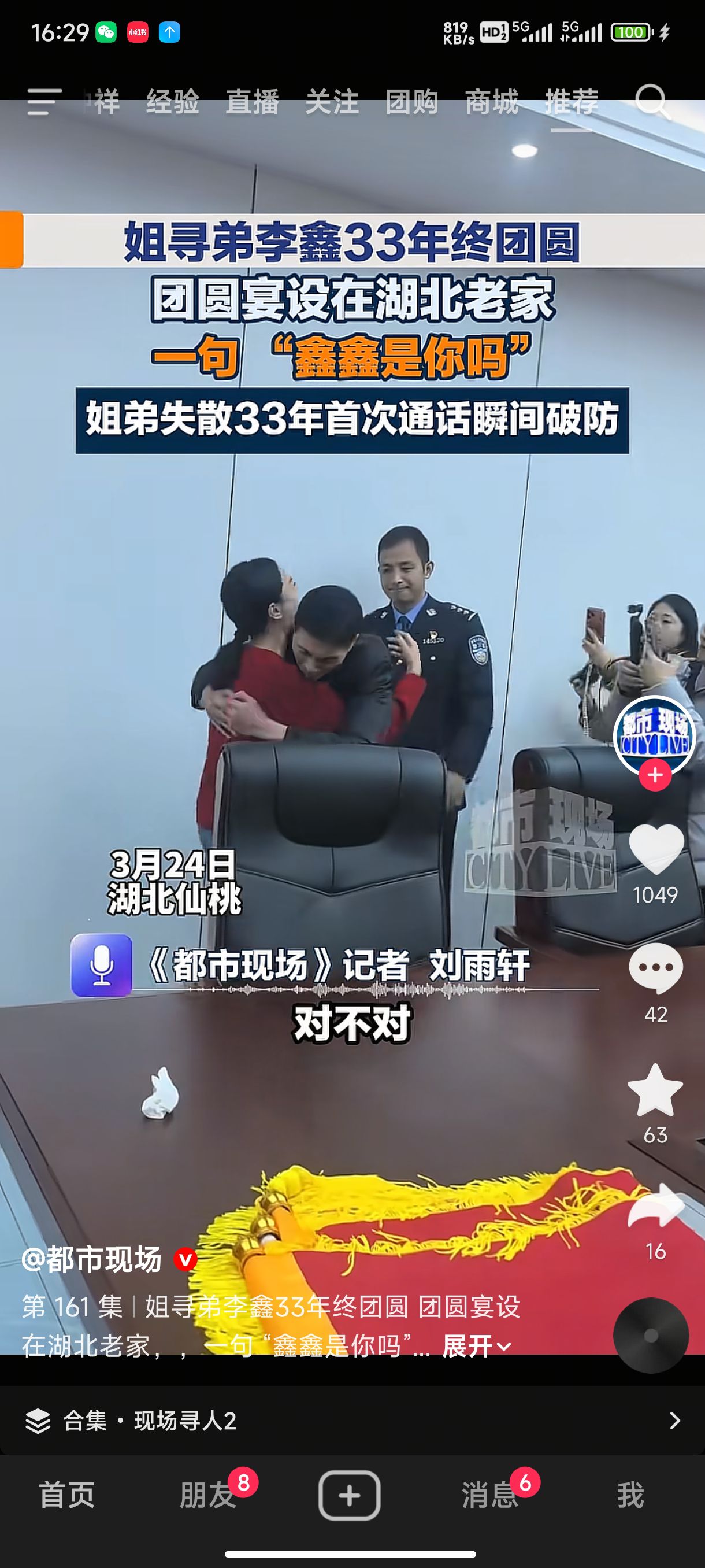Switch to the 团购 top tab
The image size is (705, 1568).
coord(412,101)
